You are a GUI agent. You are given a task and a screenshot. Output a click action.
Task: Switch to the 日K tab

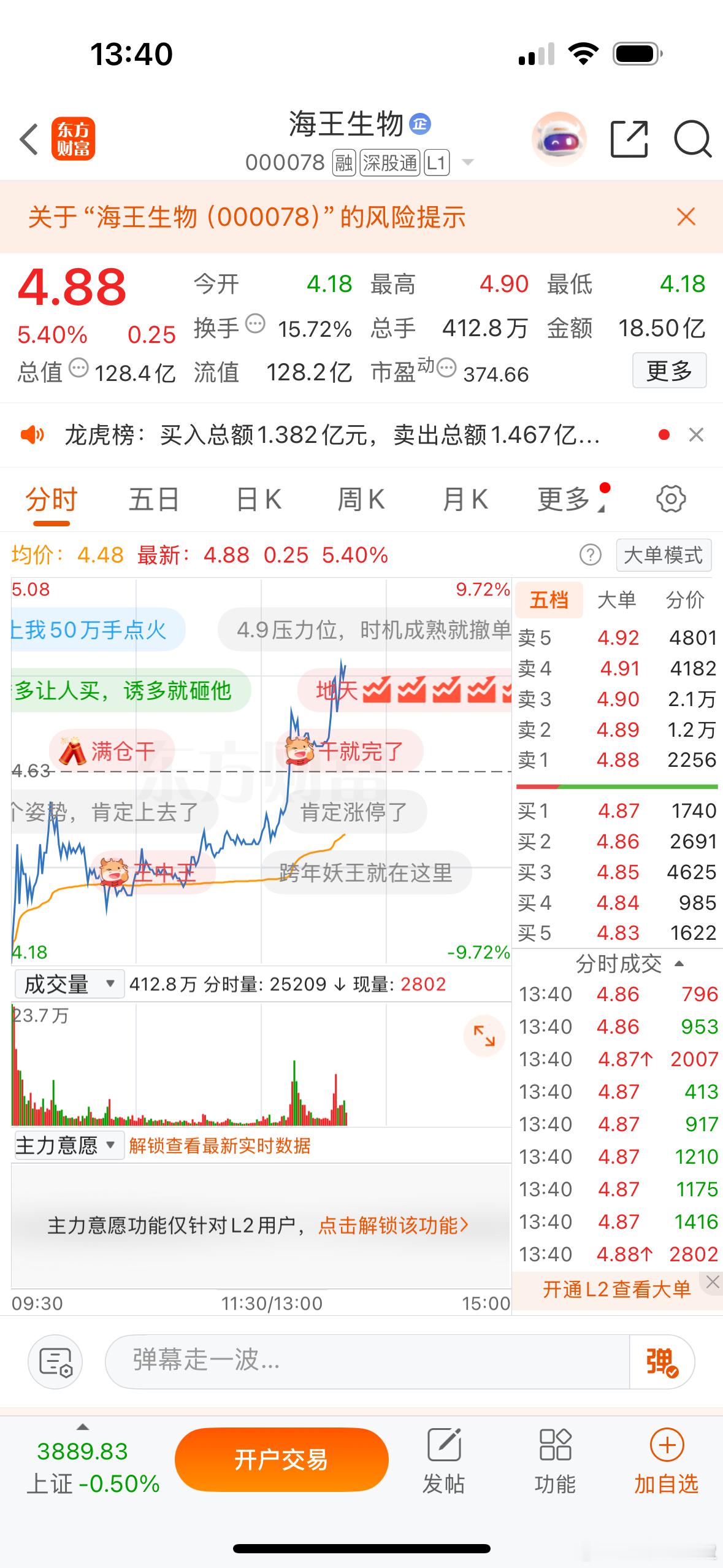pos(258,499)
